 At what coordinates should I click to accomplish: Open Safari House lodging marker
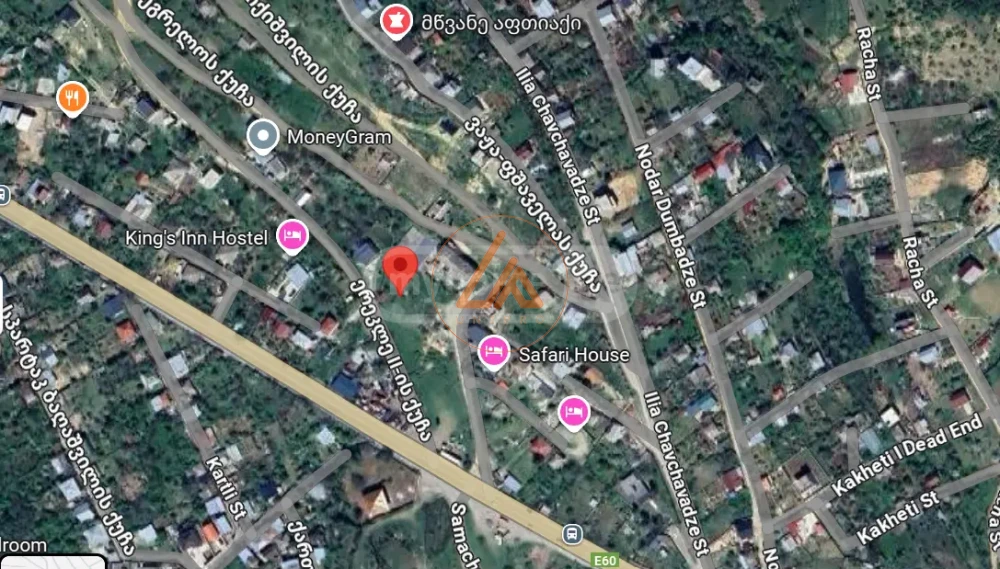(492, 352)
